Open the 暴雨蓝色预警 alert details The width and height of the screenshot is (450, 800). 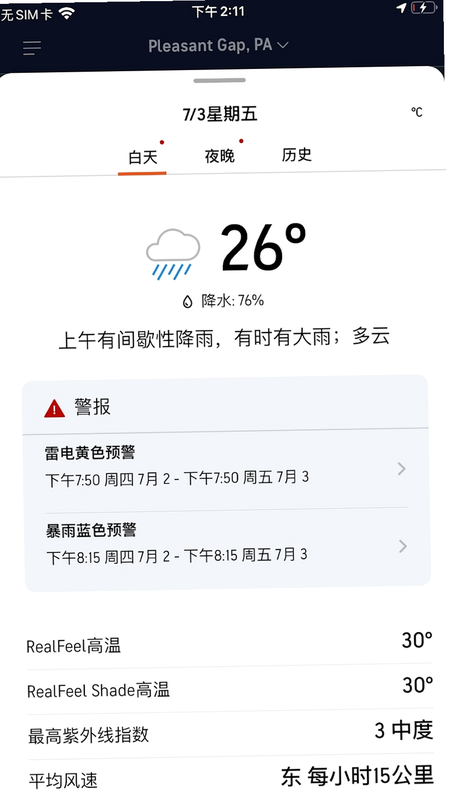tap(227, 546)
